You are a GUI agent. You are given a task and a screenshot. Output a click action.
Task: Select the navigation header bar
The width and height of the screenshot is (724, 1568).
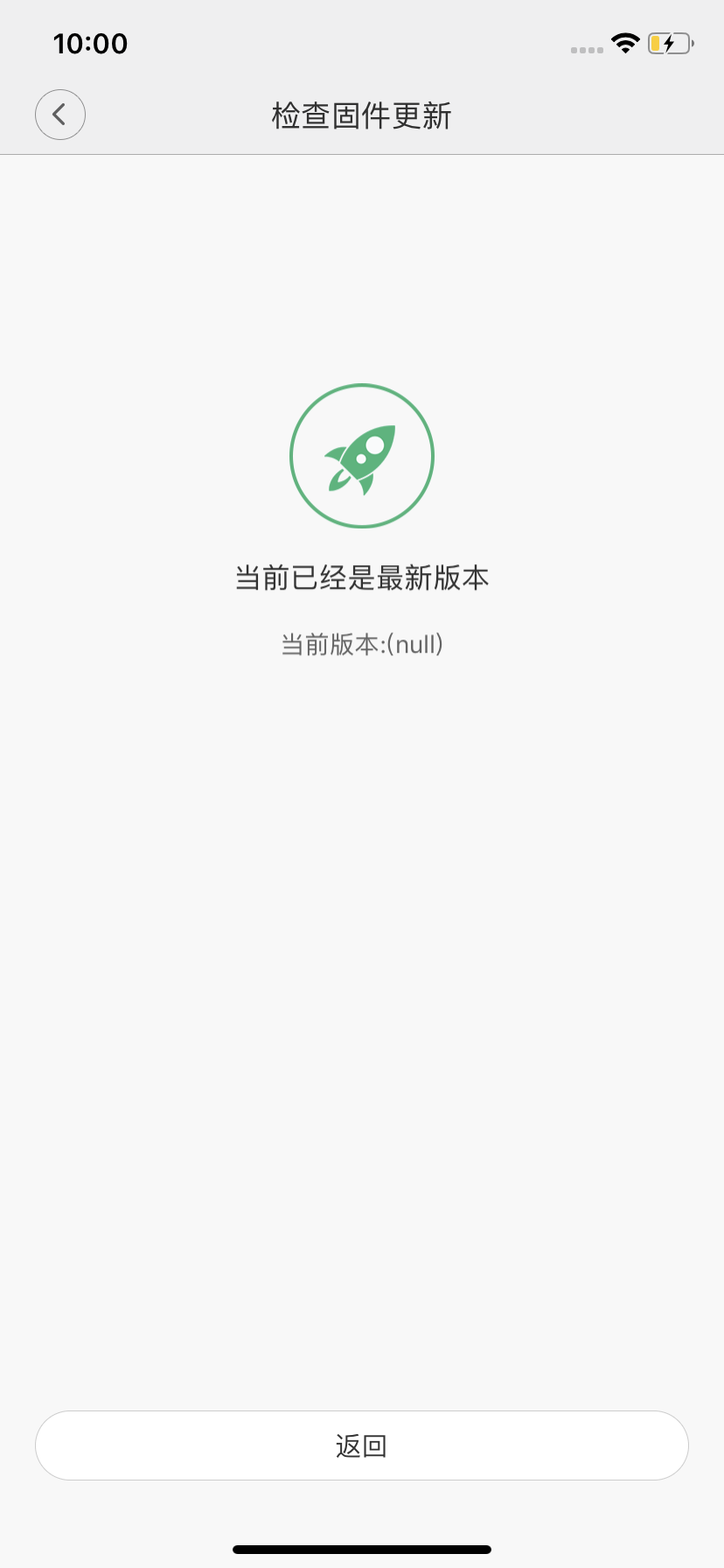(x=362, y=114)
